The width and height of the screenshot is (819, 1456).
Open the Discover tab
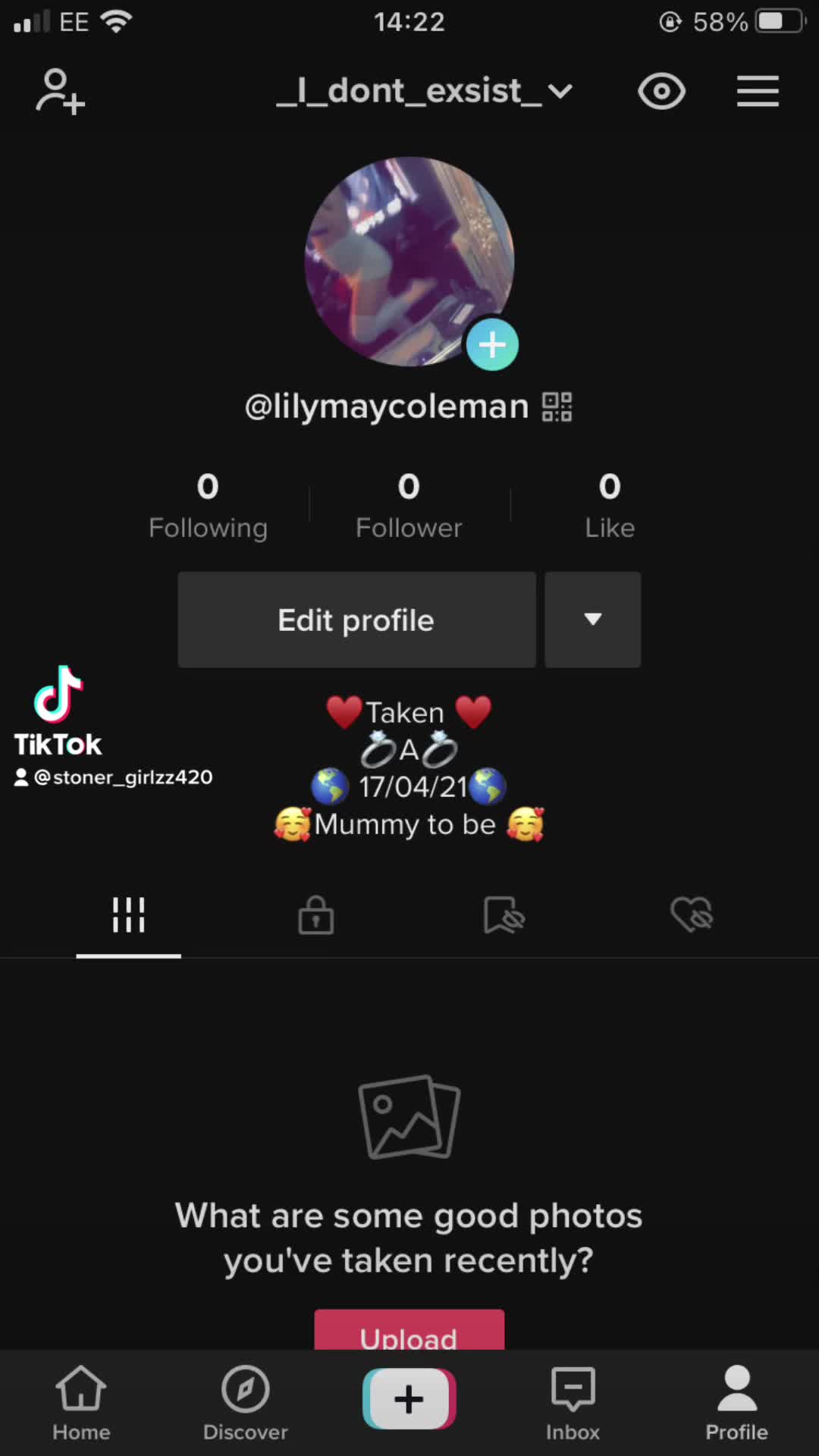pos(245,1403)
